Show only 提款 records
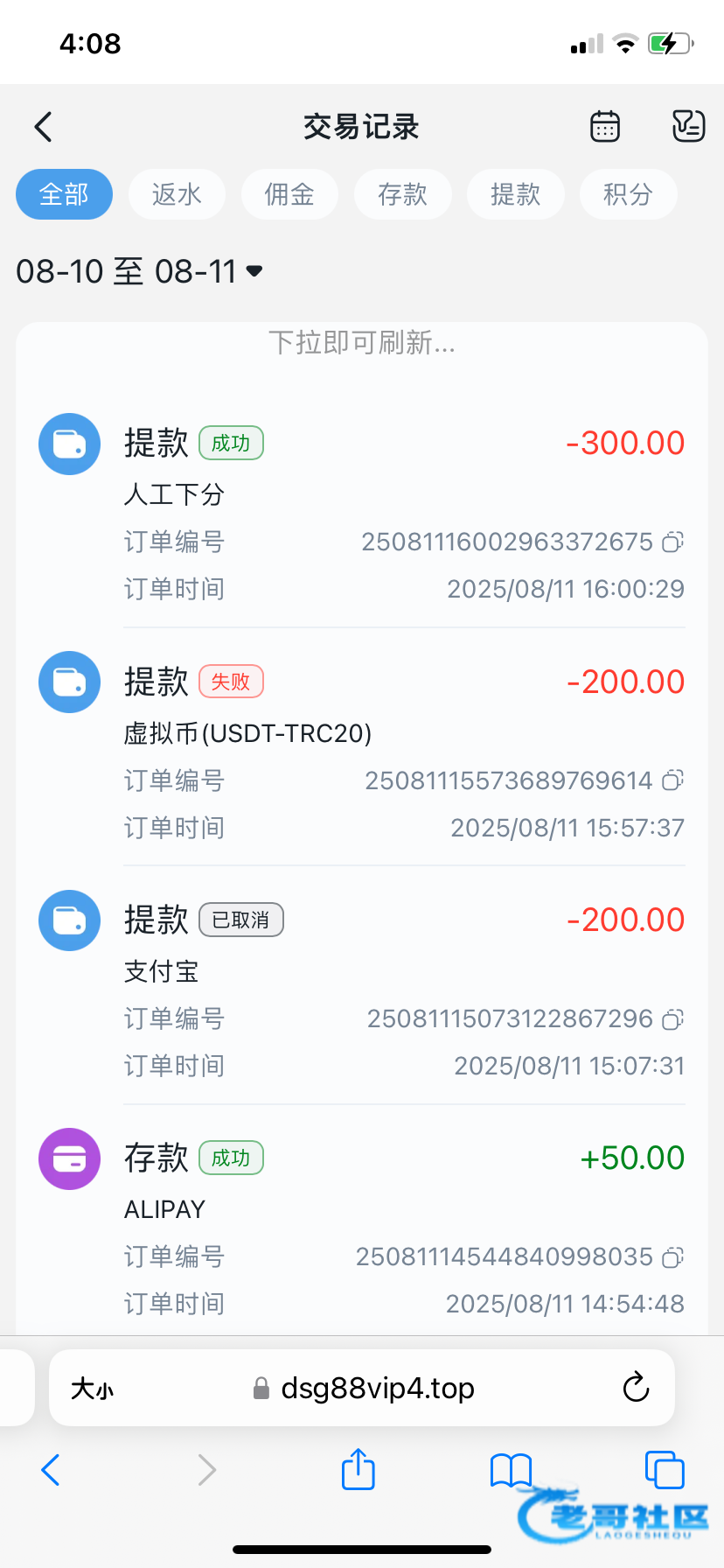The height and width of the screenshot is (1568, 724). pos(515,194)
